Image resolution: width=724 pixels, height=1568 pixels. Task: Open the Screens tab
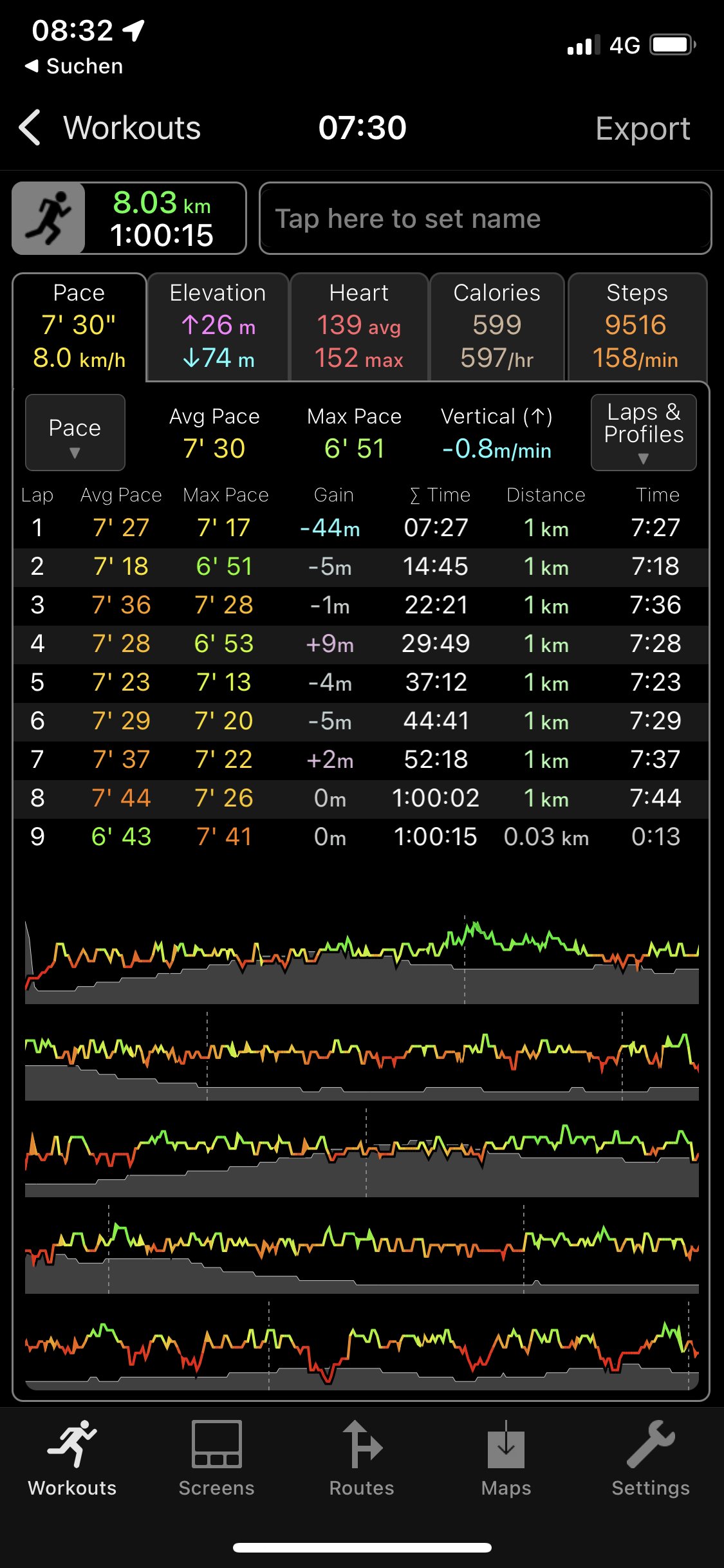pyautogui.click(x=216, y=1459)
